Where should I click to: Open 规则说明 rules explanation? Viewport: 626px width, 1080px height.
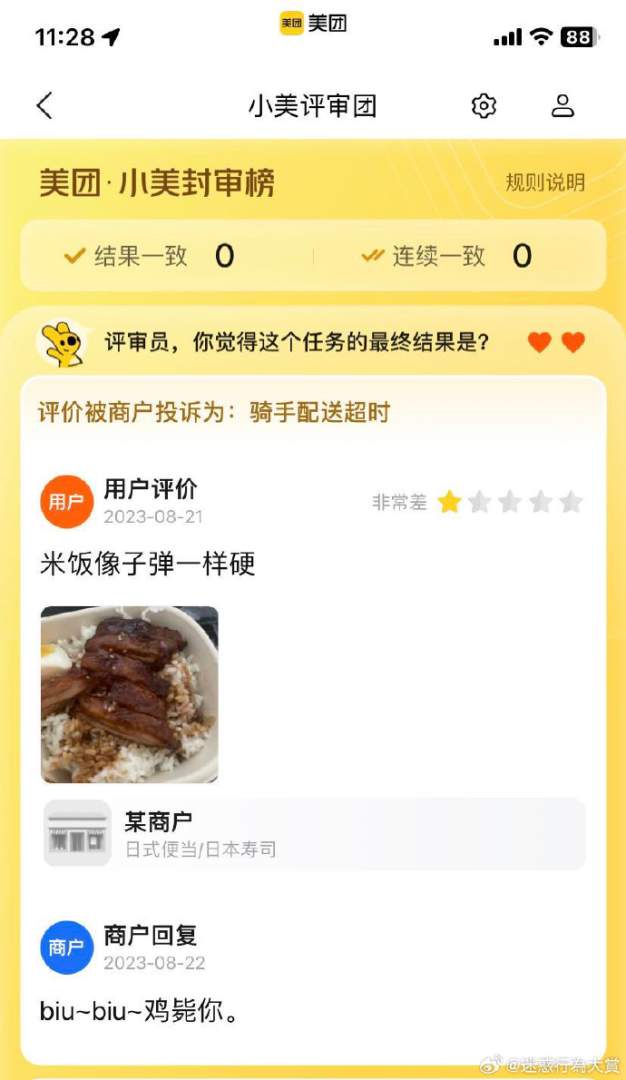pos(545,182)
